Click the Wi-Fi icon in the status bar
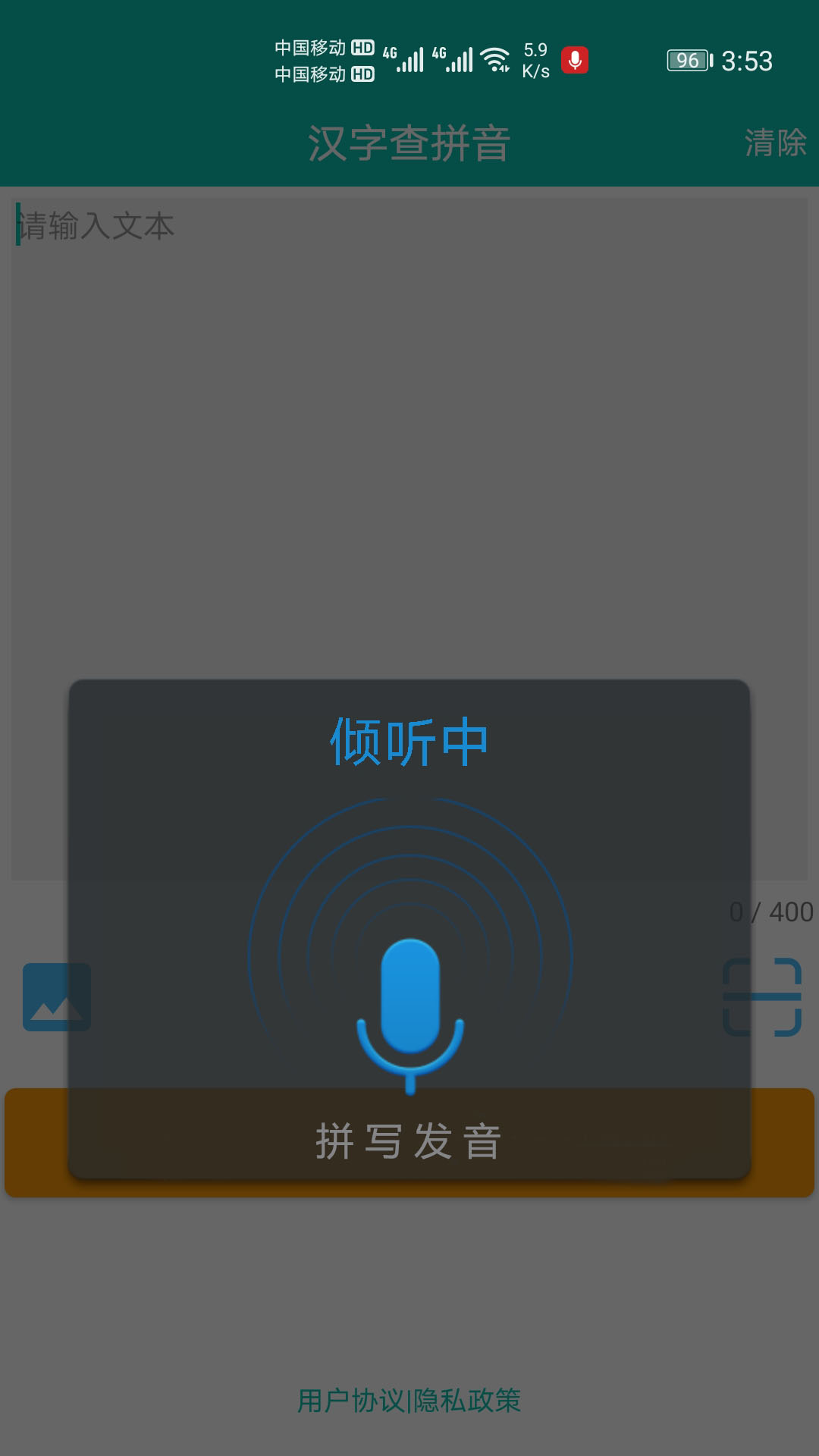 click(x=497, y=58)
